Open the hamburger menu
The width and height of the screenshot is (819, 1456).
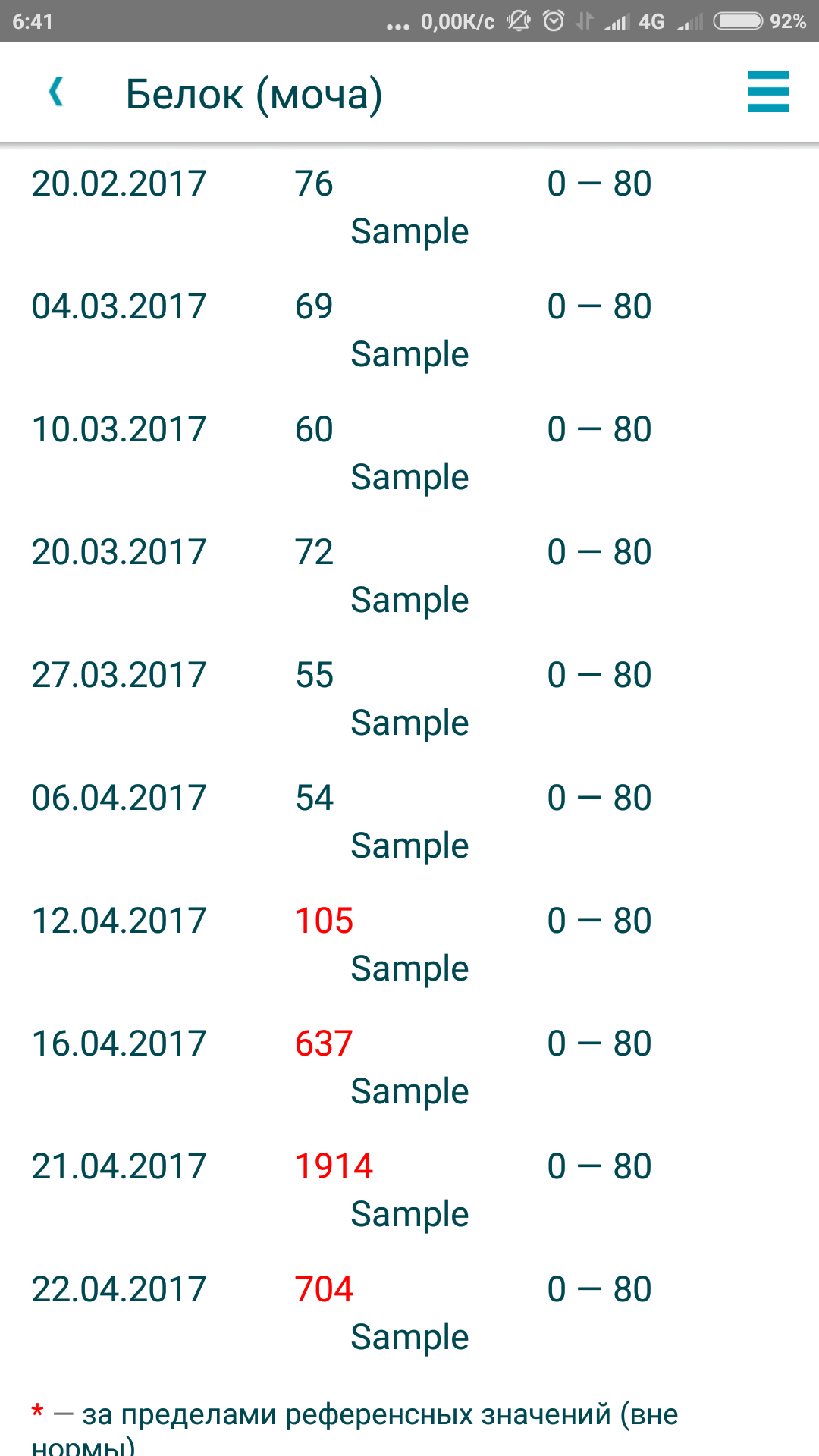767,92
